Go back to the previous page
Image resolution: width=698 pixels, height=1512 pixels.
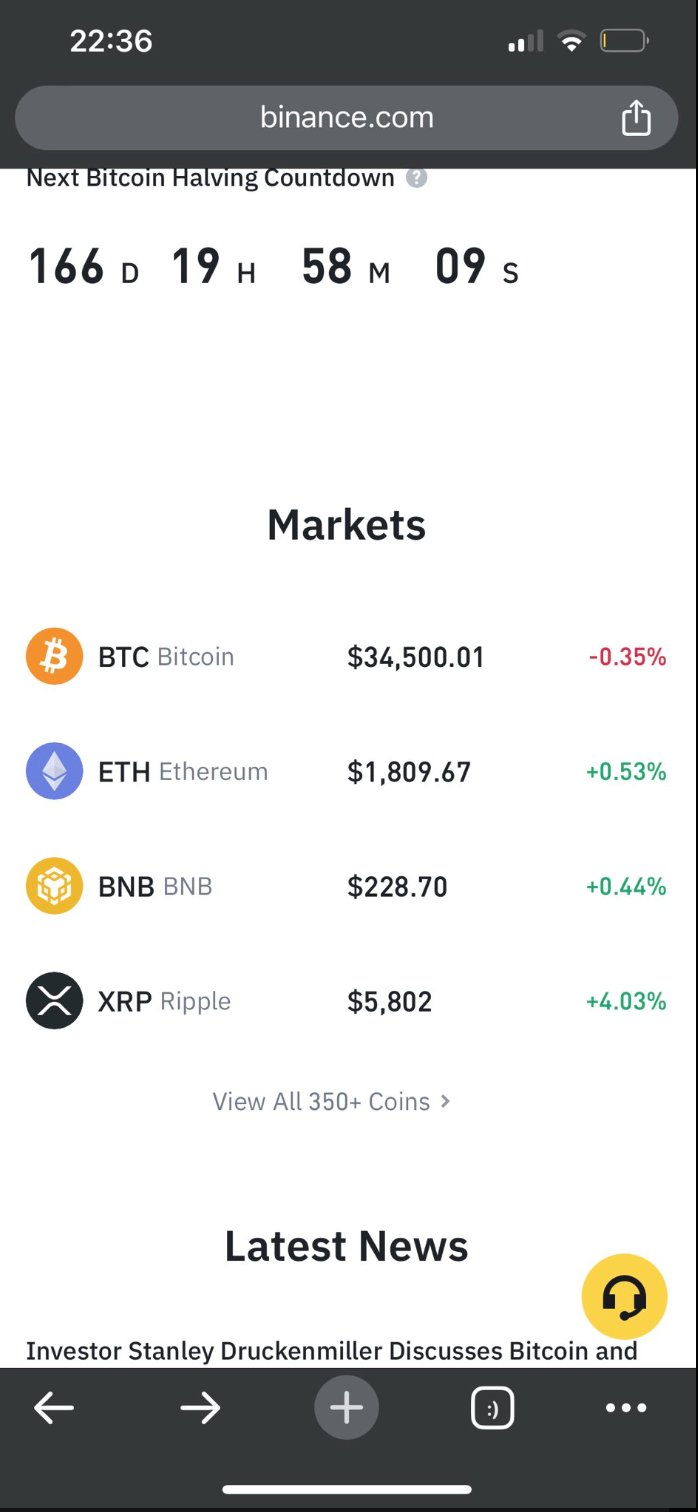click(54, 1408)
